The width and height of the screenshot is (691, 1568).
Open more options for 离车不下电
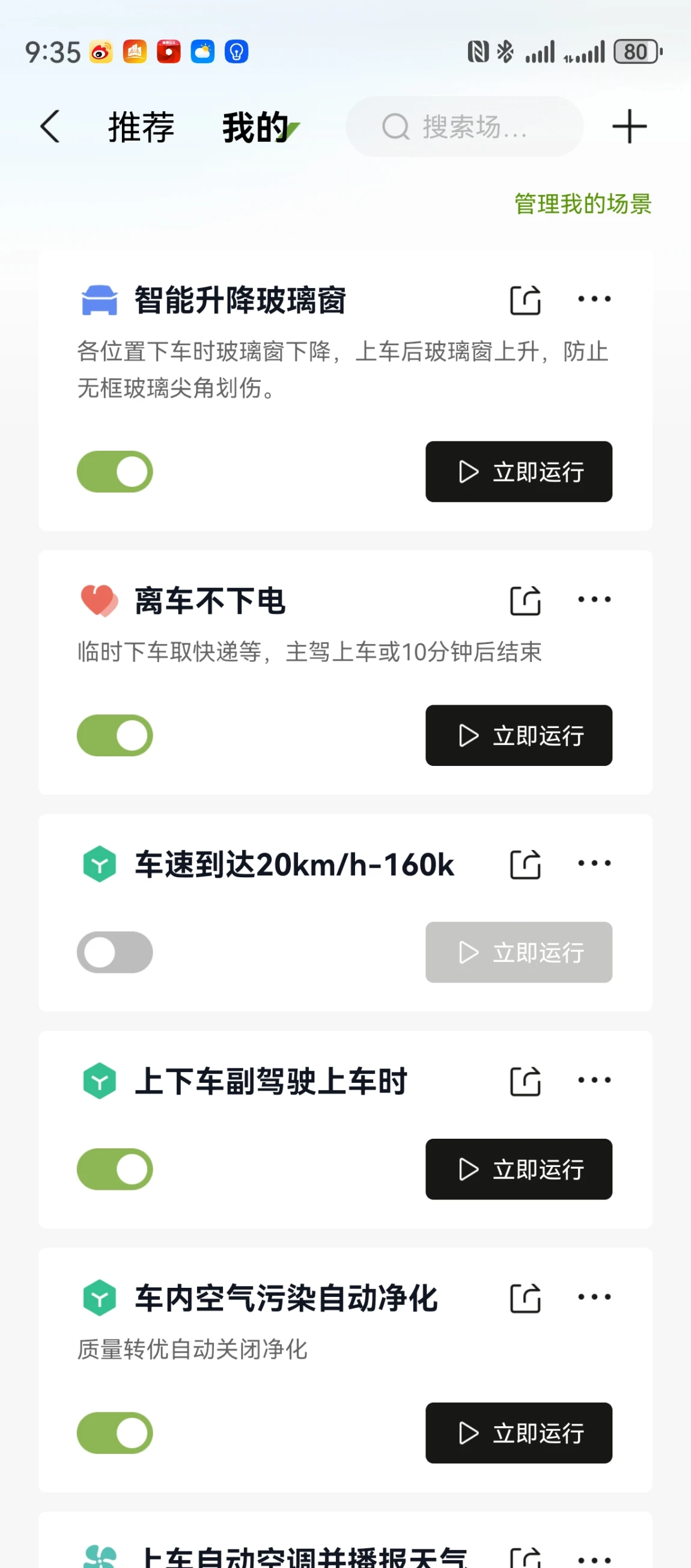[594, 599]
